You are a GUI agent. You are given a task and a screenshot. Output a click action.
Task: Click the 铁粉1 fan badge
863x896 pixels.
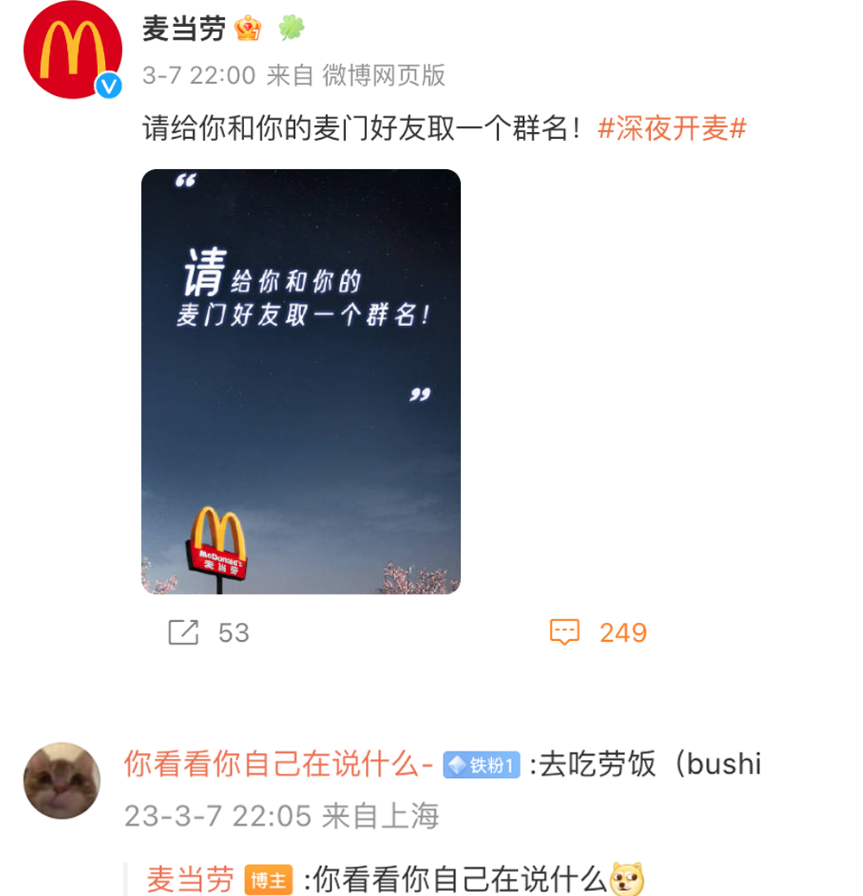[480, 765]
